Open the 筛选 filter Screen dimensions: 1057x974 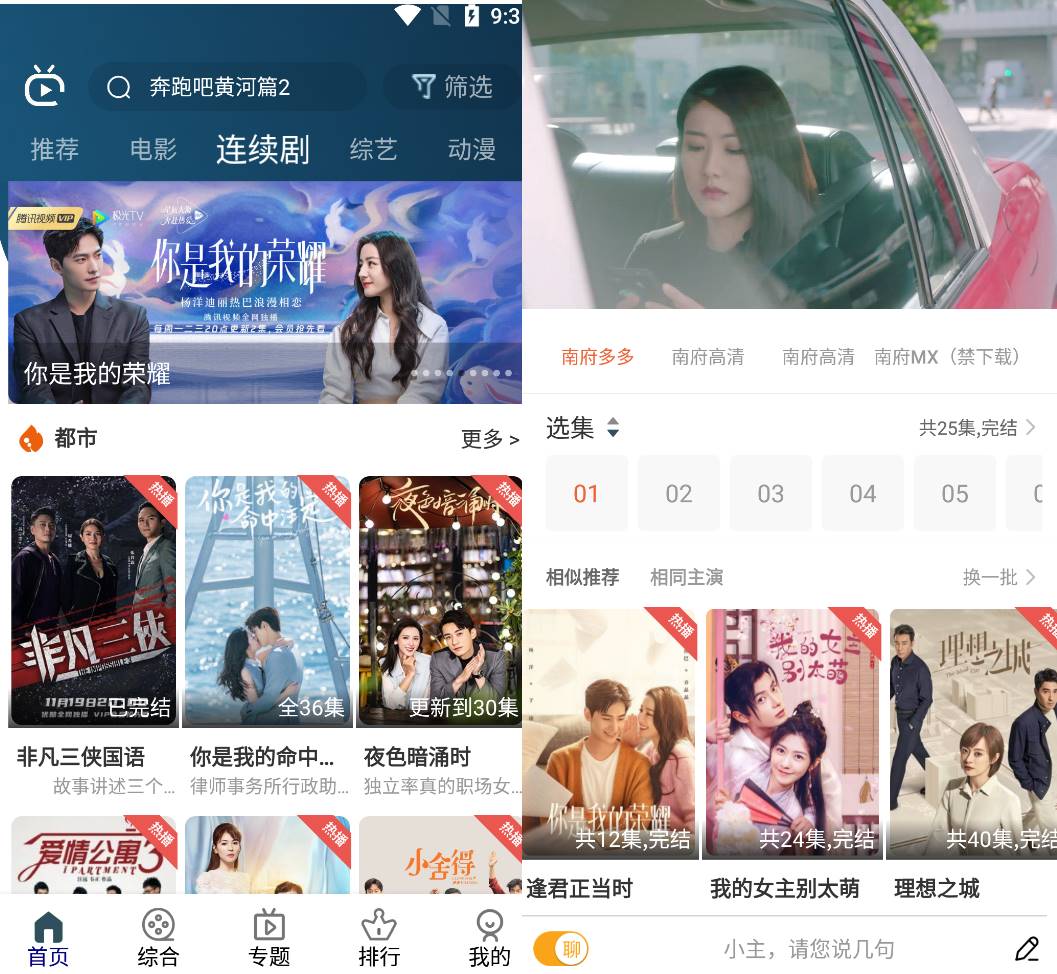pyautogui.click(x=453, y=88)
